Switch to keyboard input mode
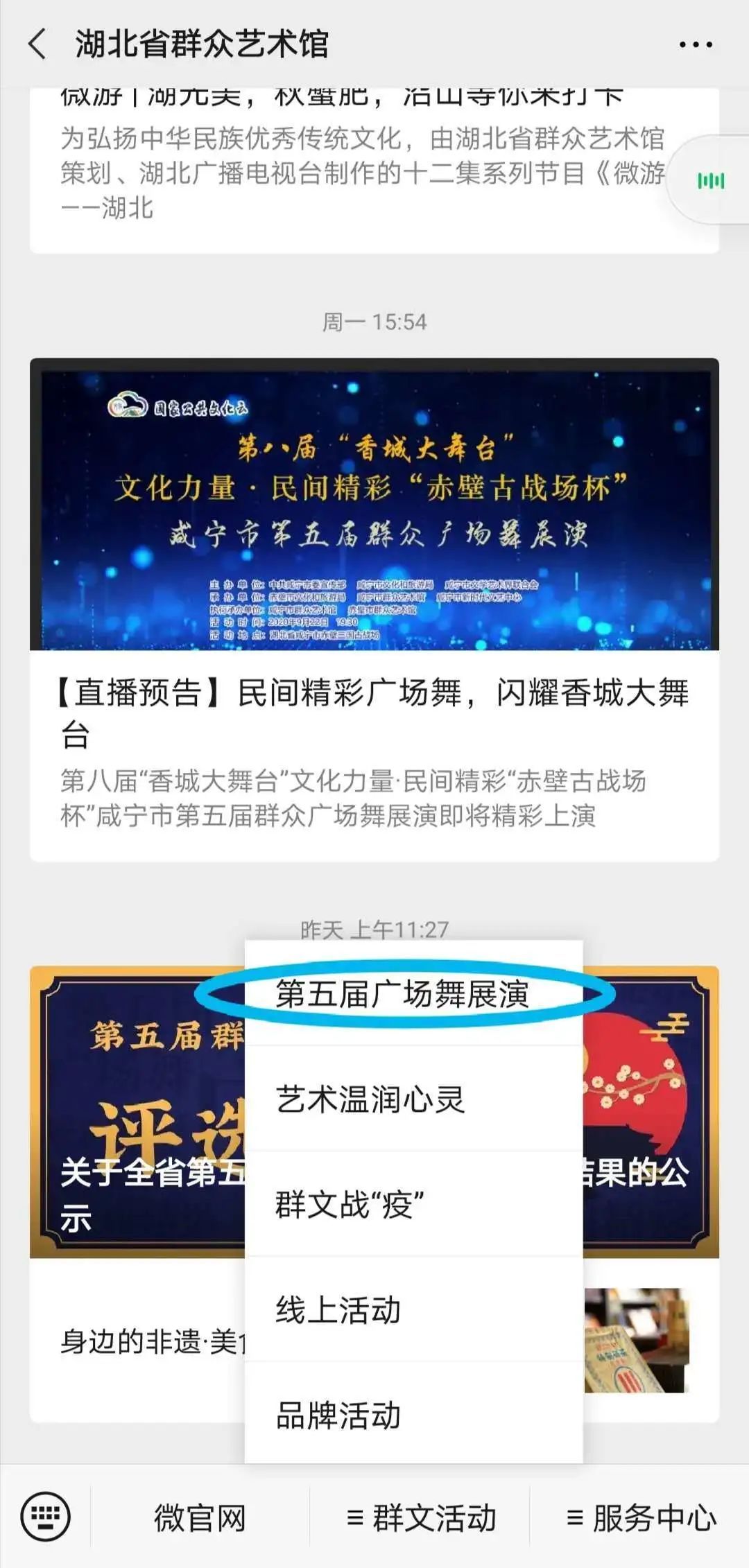The image size is (749, 1568). pos(45,1517)
